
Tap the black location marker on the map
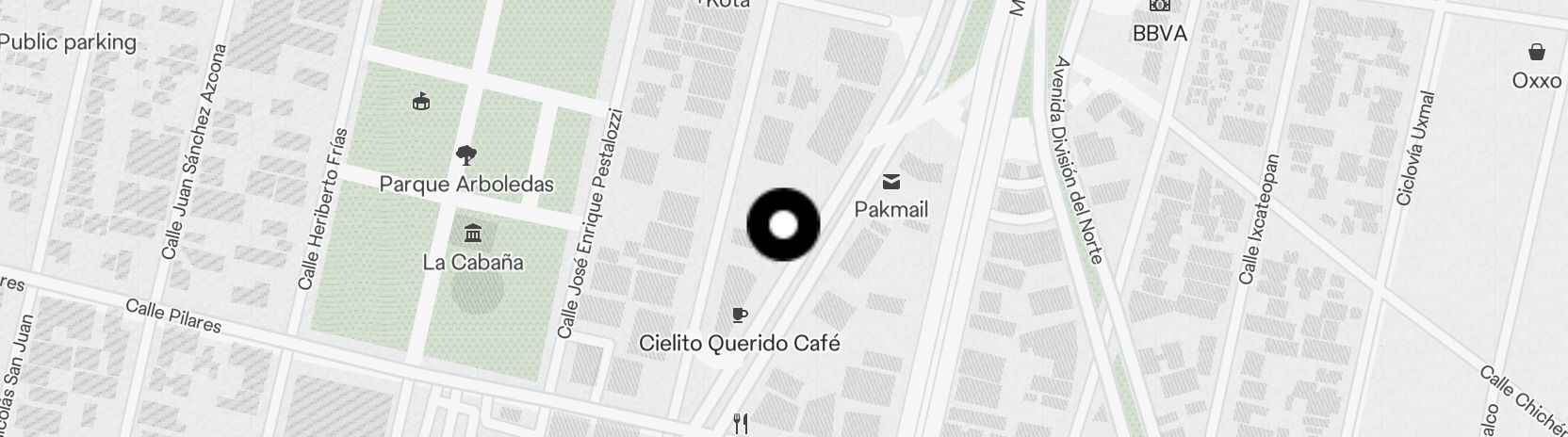coord(783,225)
